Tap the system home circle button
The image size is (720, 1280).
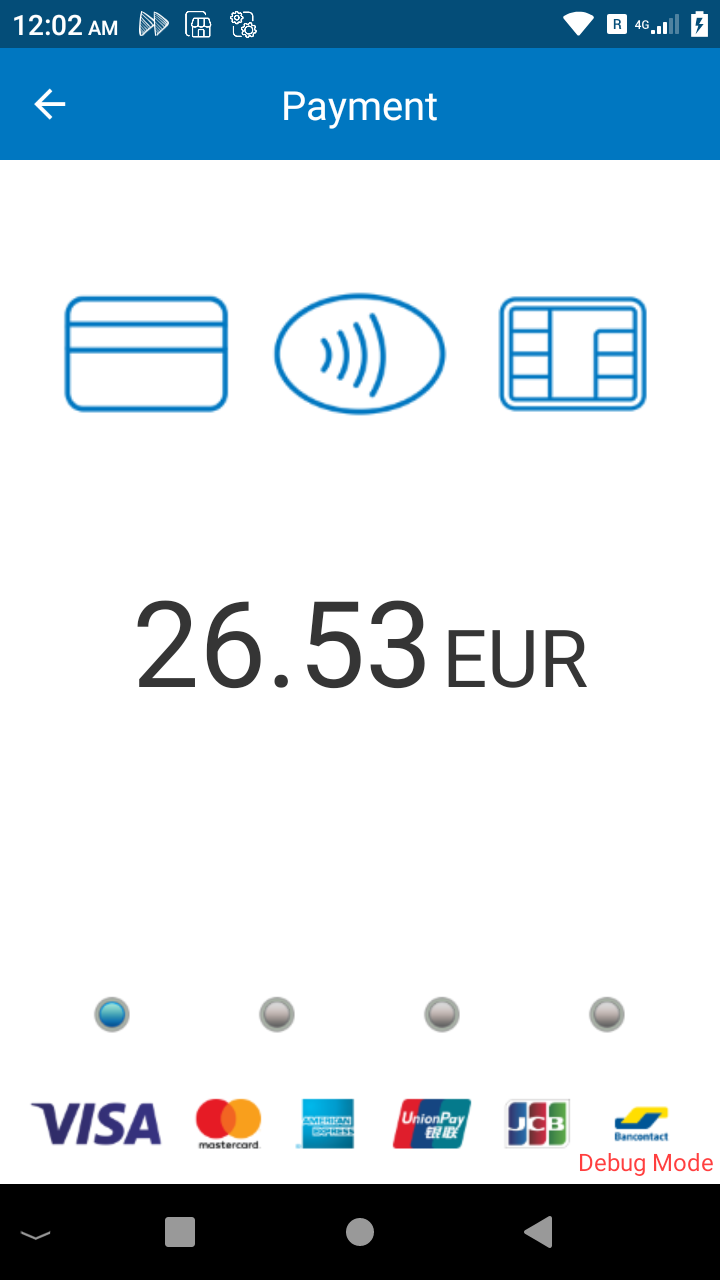(x=360, y=1232)
